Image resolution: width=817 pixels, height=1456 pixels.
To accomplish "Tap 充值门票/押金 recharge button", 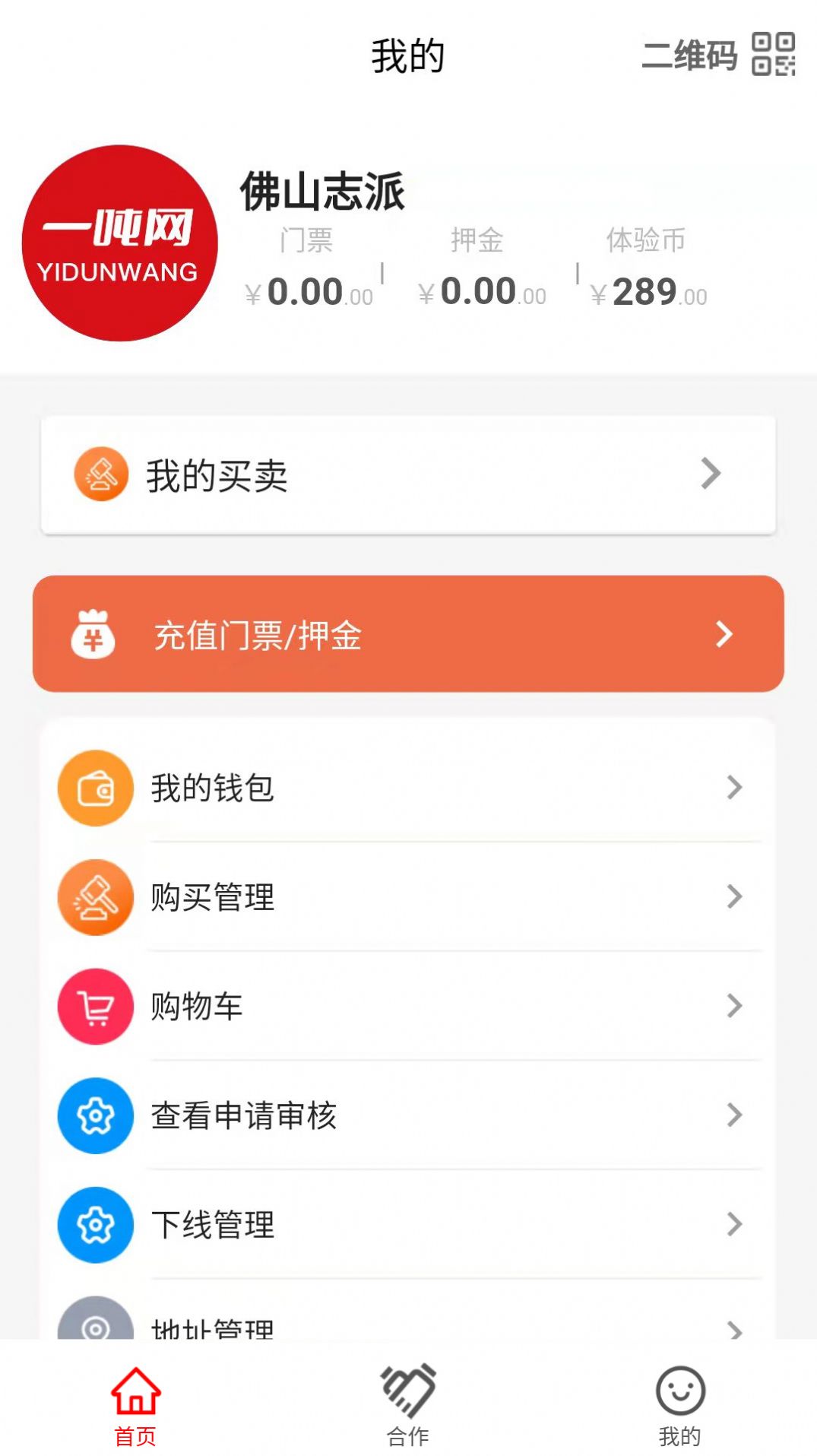I will [x=408, y=634].
